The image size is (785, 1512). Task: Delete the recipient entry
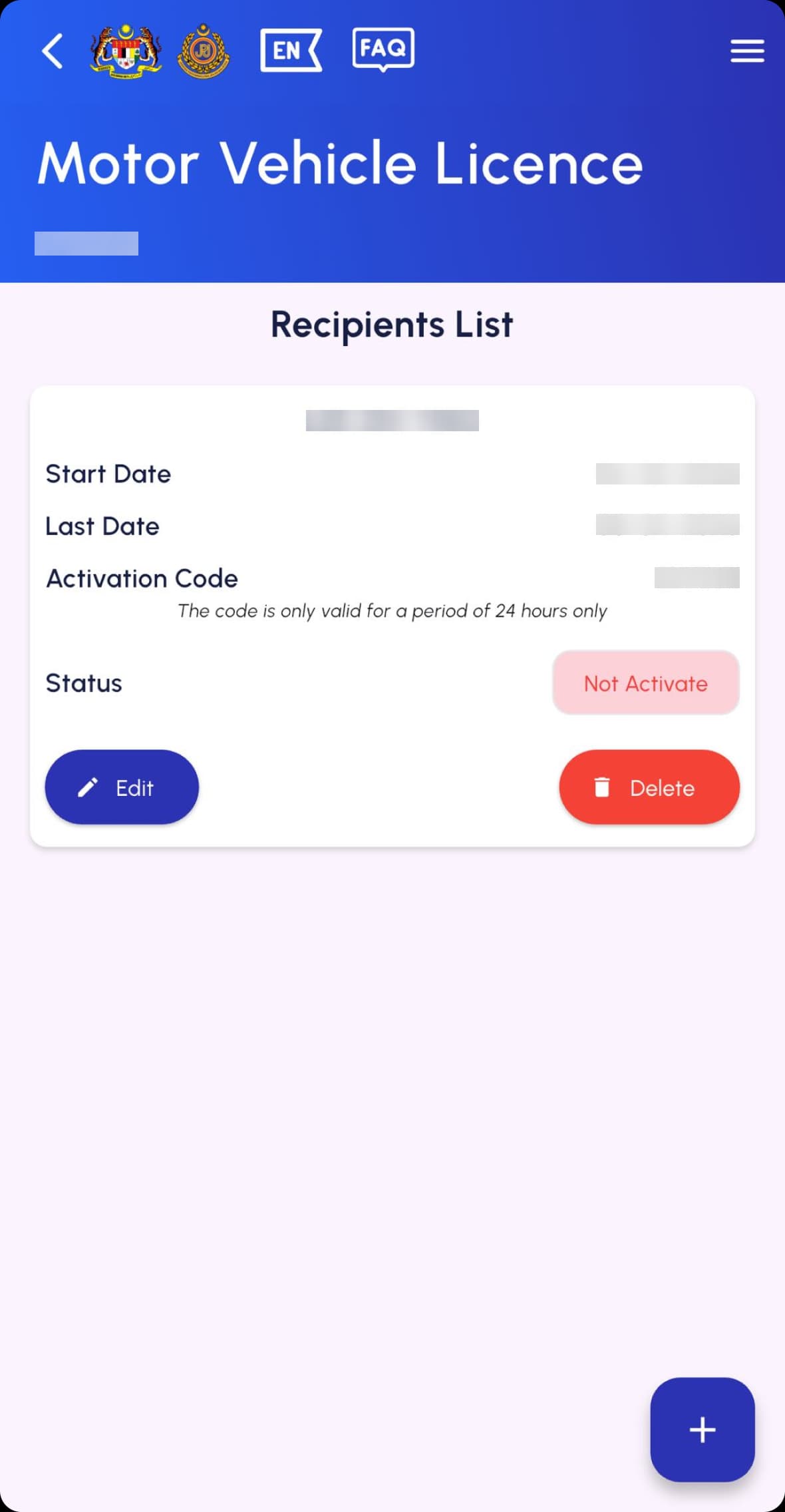point(649,787)
